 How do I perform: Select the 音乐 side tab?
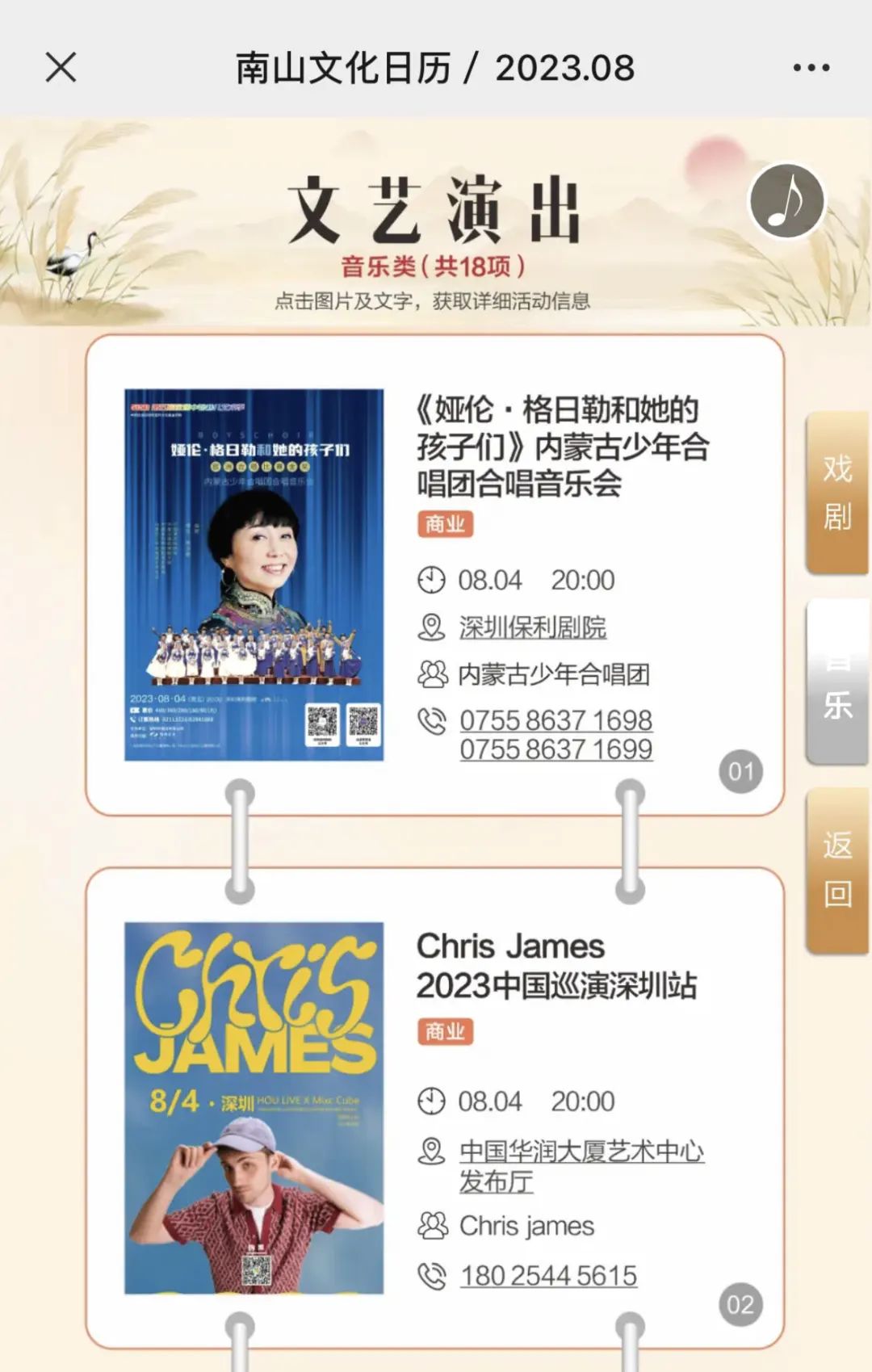coord(837,682)
